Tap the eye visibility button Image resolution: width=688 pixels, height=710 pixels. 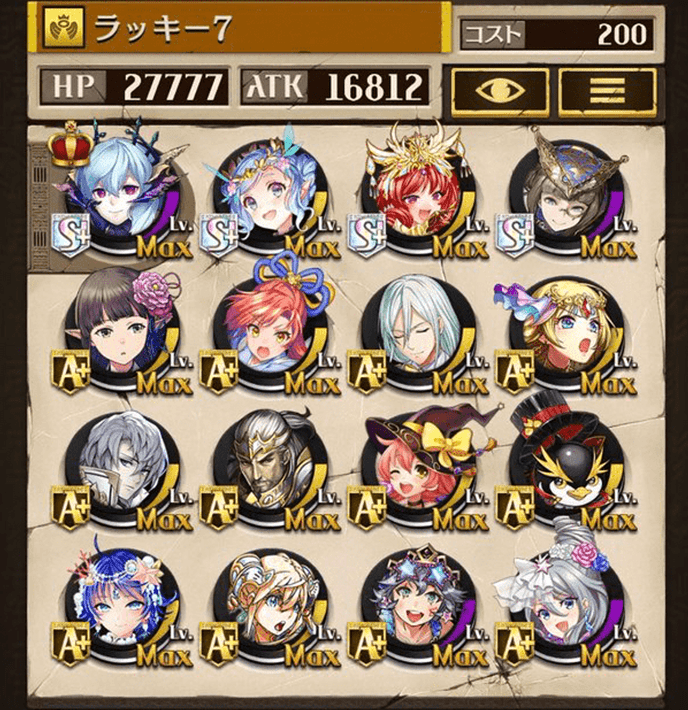pyautogui.click(x=502, y=89)
